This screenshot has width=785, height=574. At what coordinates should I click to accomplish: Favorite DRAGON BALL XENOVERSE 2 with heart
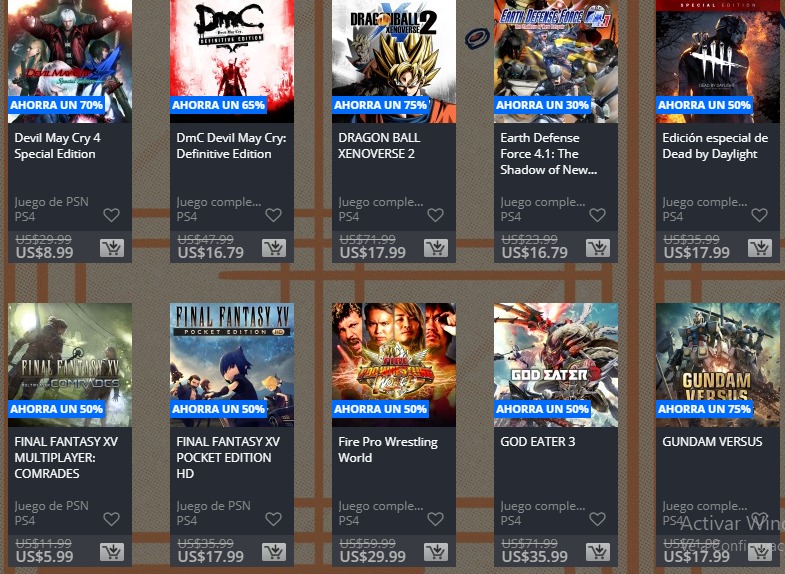435,215
